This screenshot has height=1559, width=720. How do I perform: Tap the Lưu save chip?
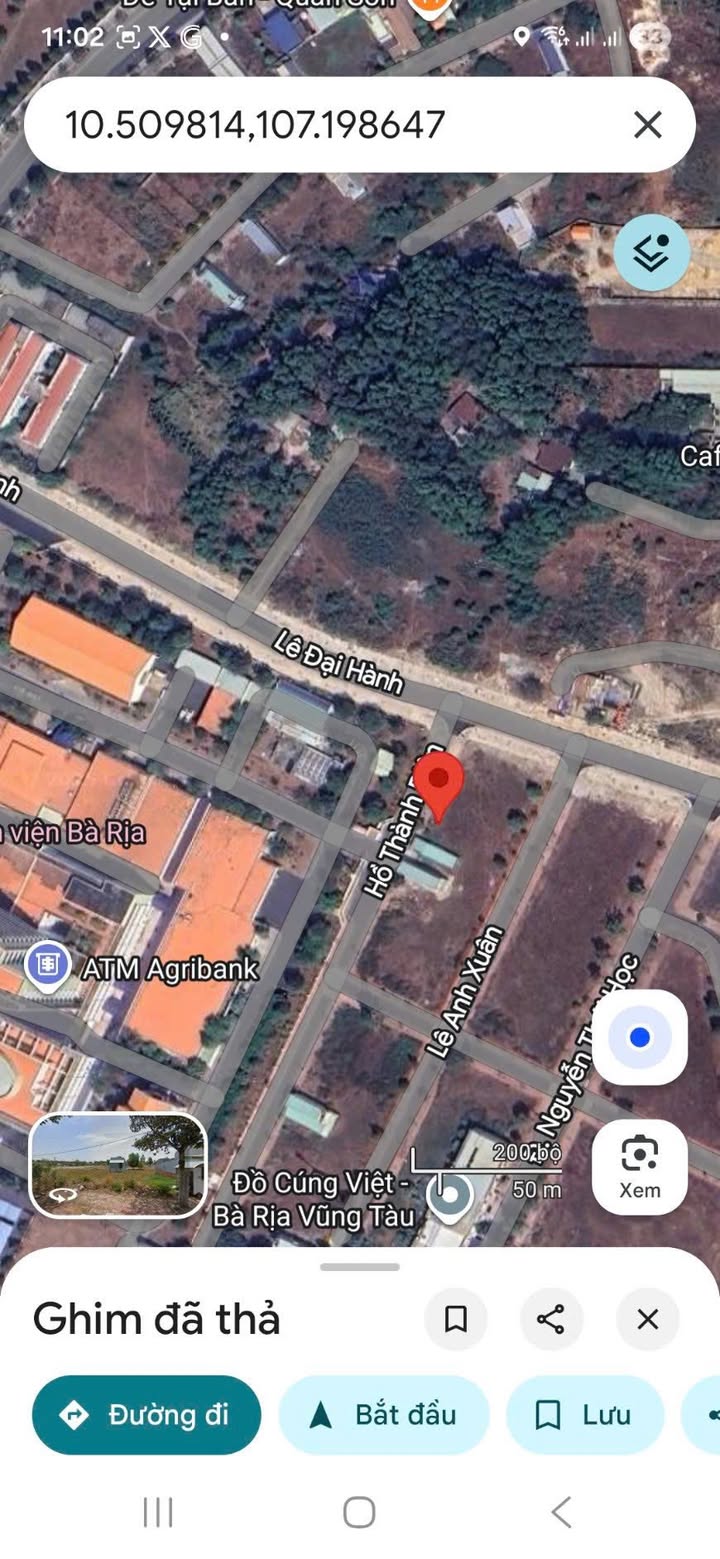[x=585, y=1415]
